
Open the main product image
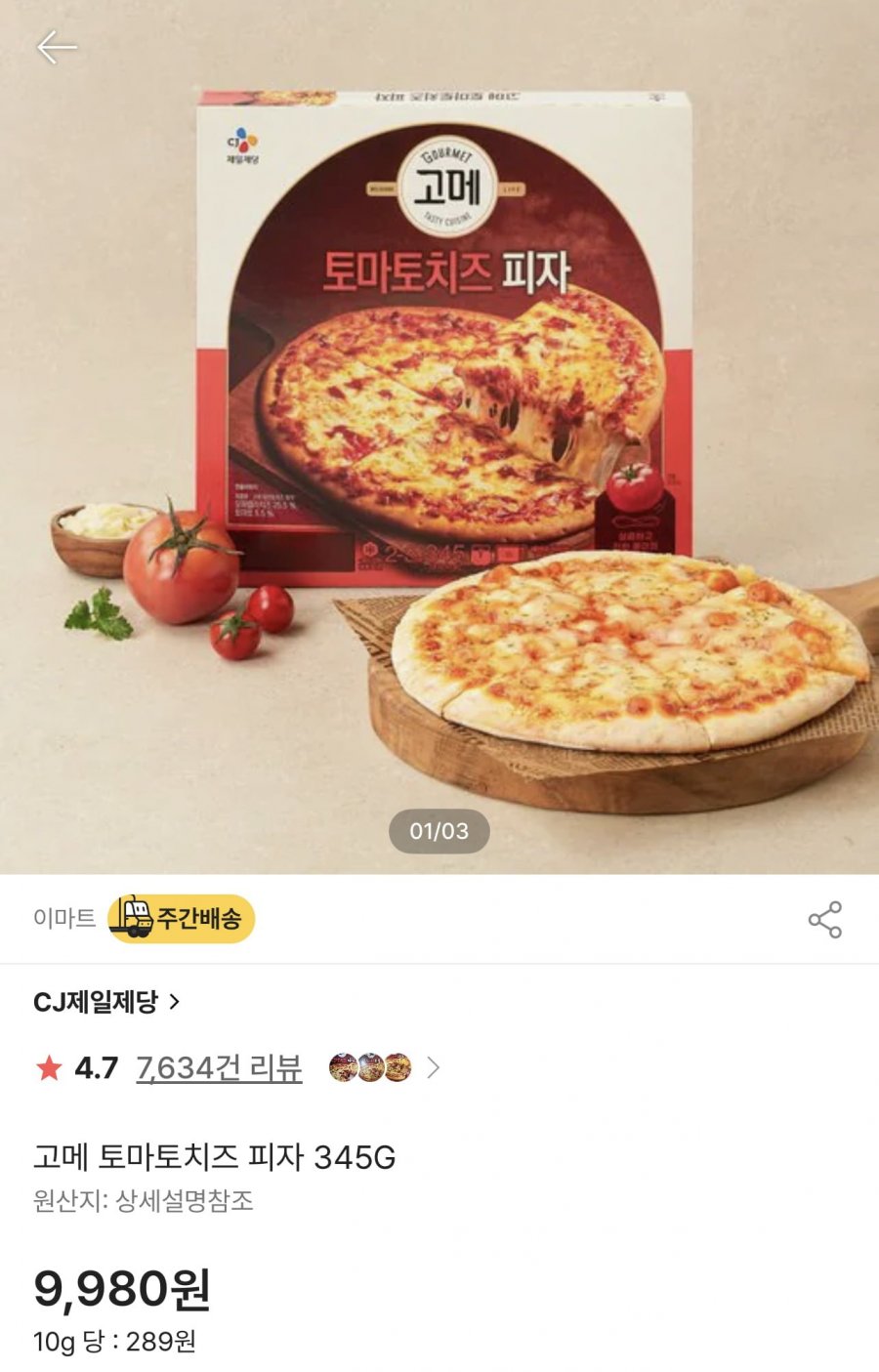point(439,439)
